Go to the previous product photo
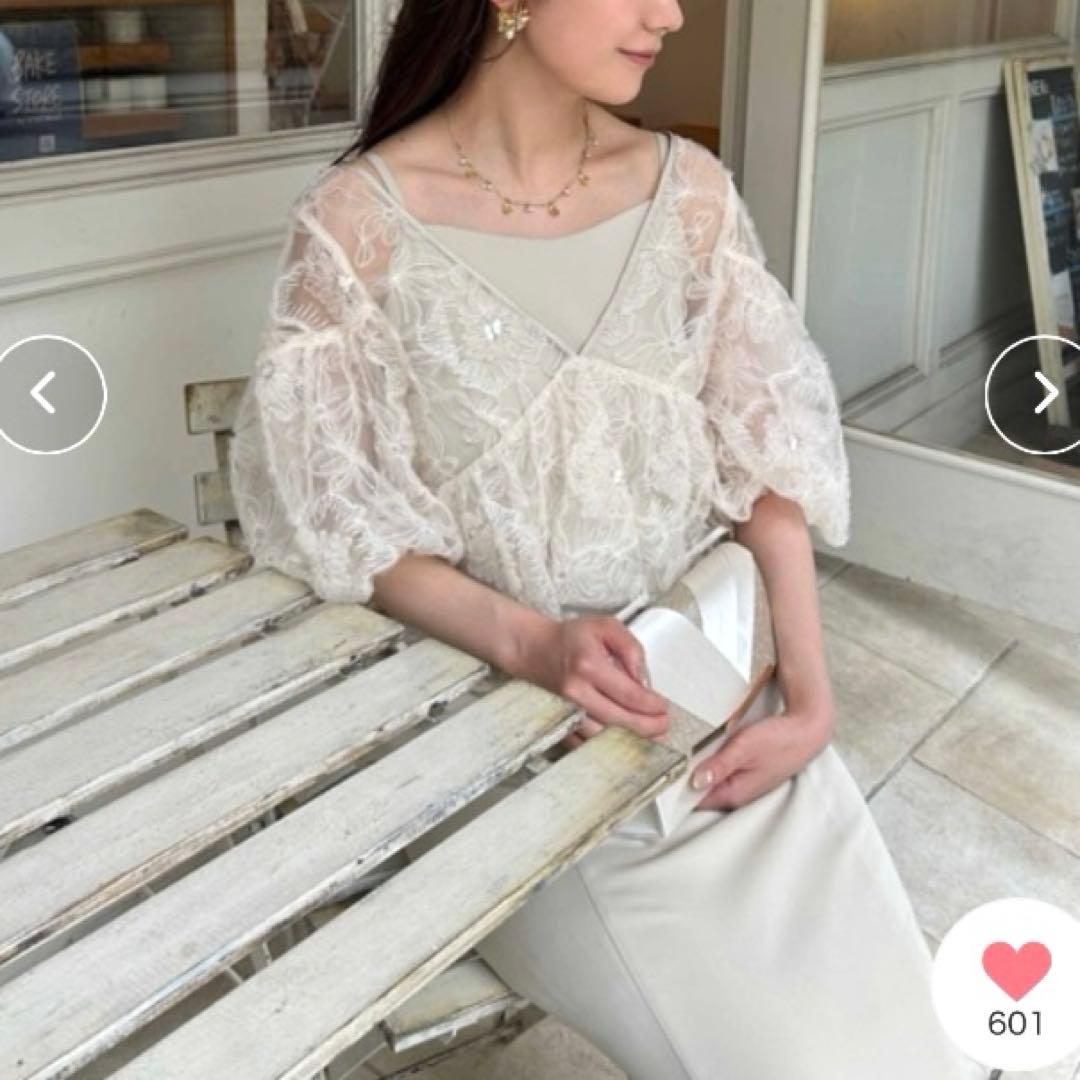1080x1080 pixels. click(45, 393)
